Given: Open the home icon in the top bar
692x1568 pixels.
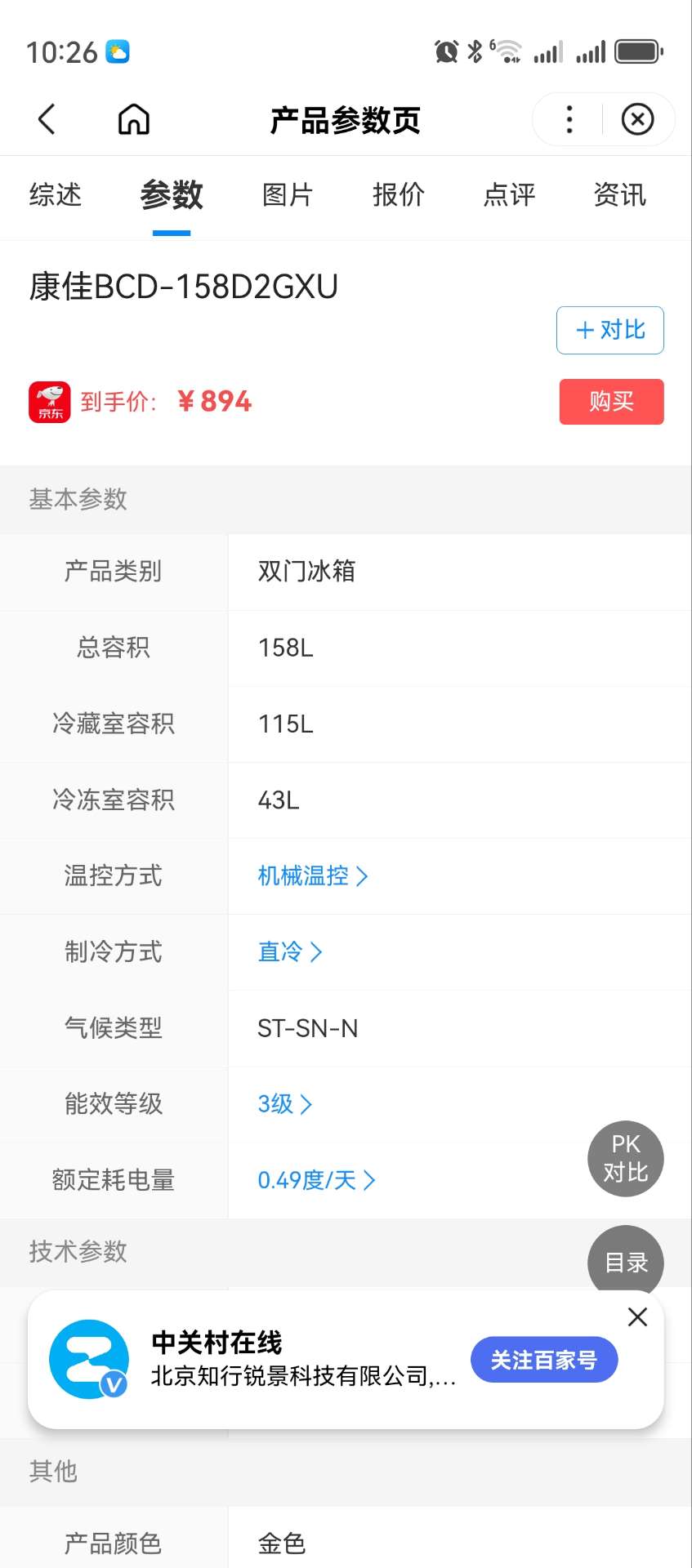Looking at the screenshot, I should pyautogui.click(x=134, y=119).
